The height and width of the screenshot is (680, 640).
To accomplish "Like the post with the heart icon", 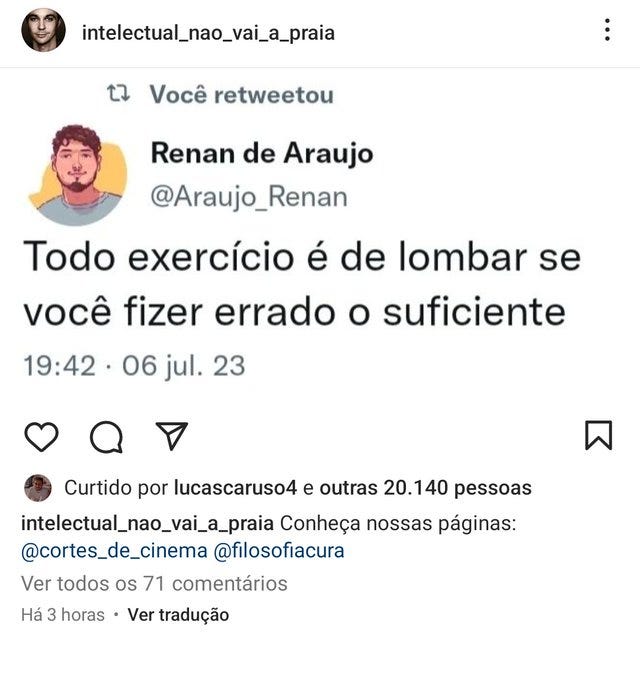I will pyautogui.click(x=40, y=436).
